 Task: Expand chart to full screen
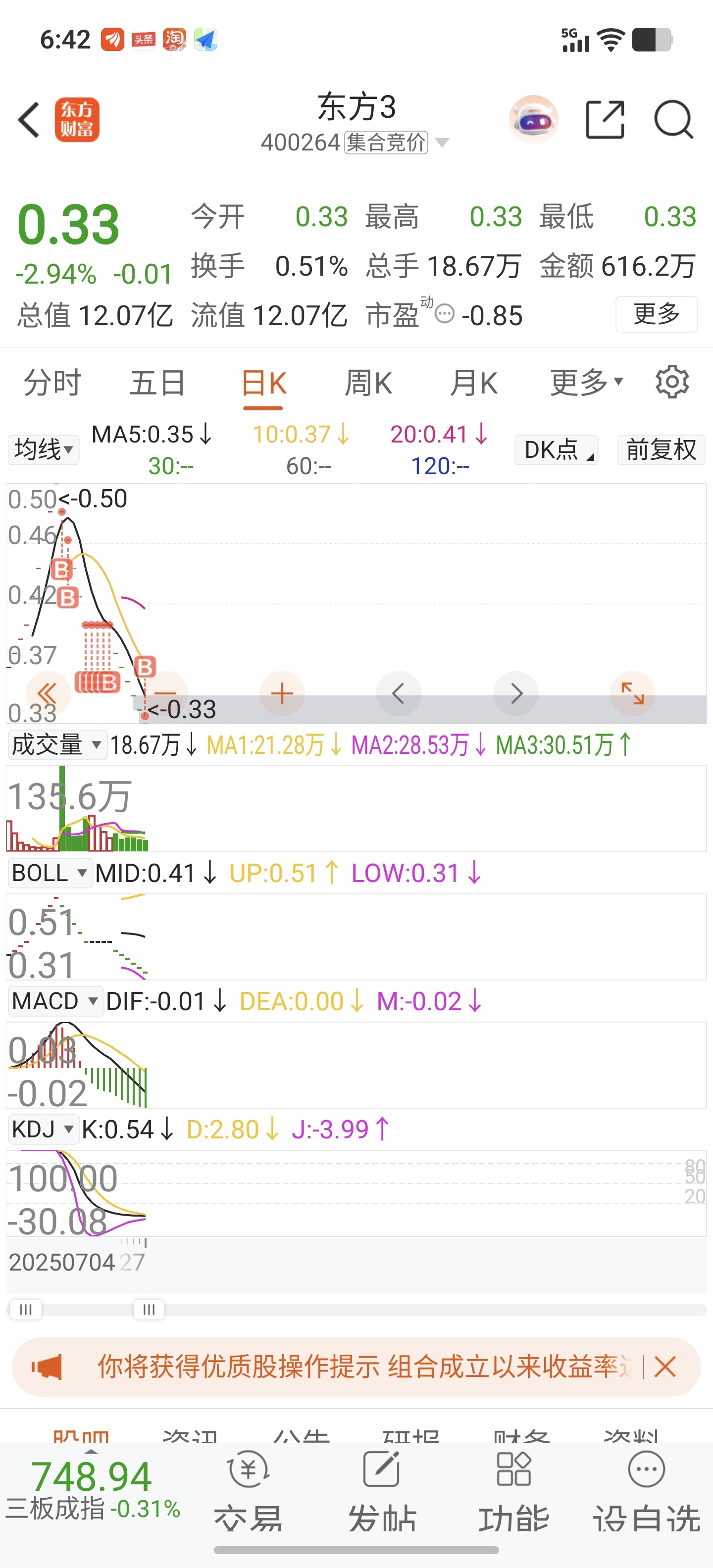[x=633, y=694]
